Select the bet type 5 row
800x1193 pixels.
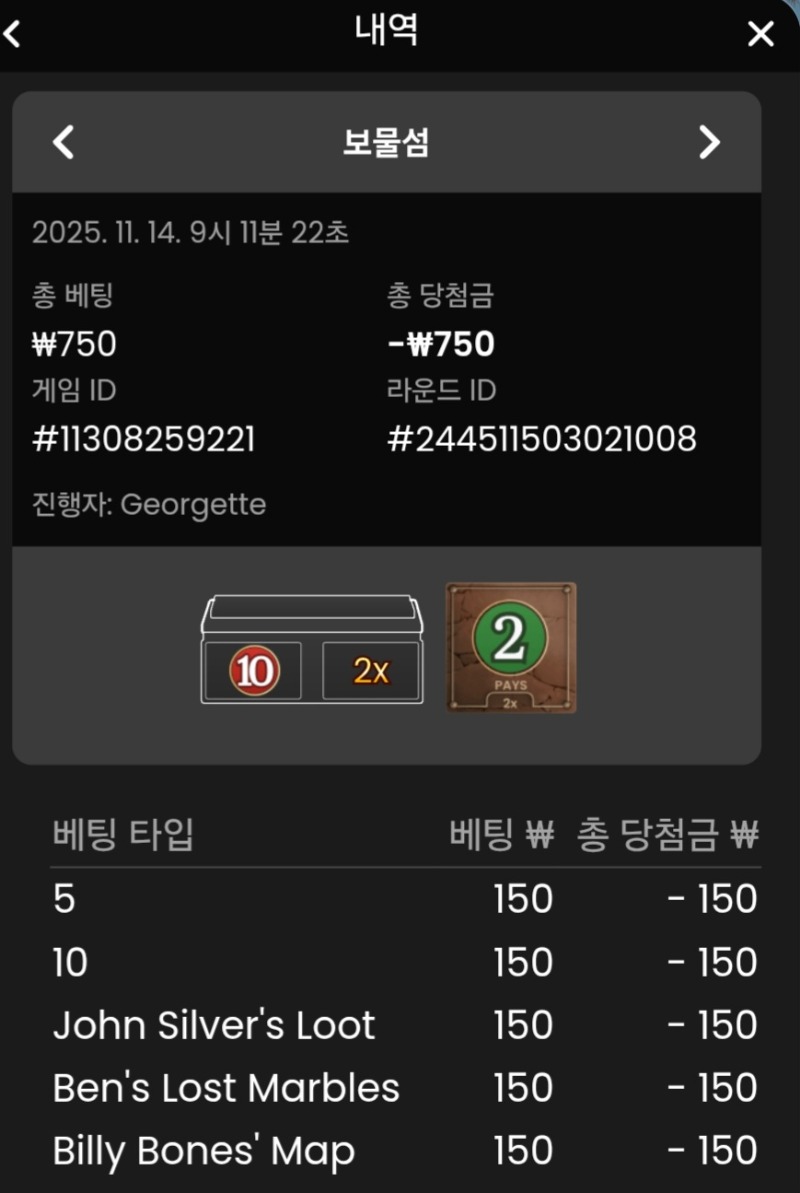click(x=64, y=898)
